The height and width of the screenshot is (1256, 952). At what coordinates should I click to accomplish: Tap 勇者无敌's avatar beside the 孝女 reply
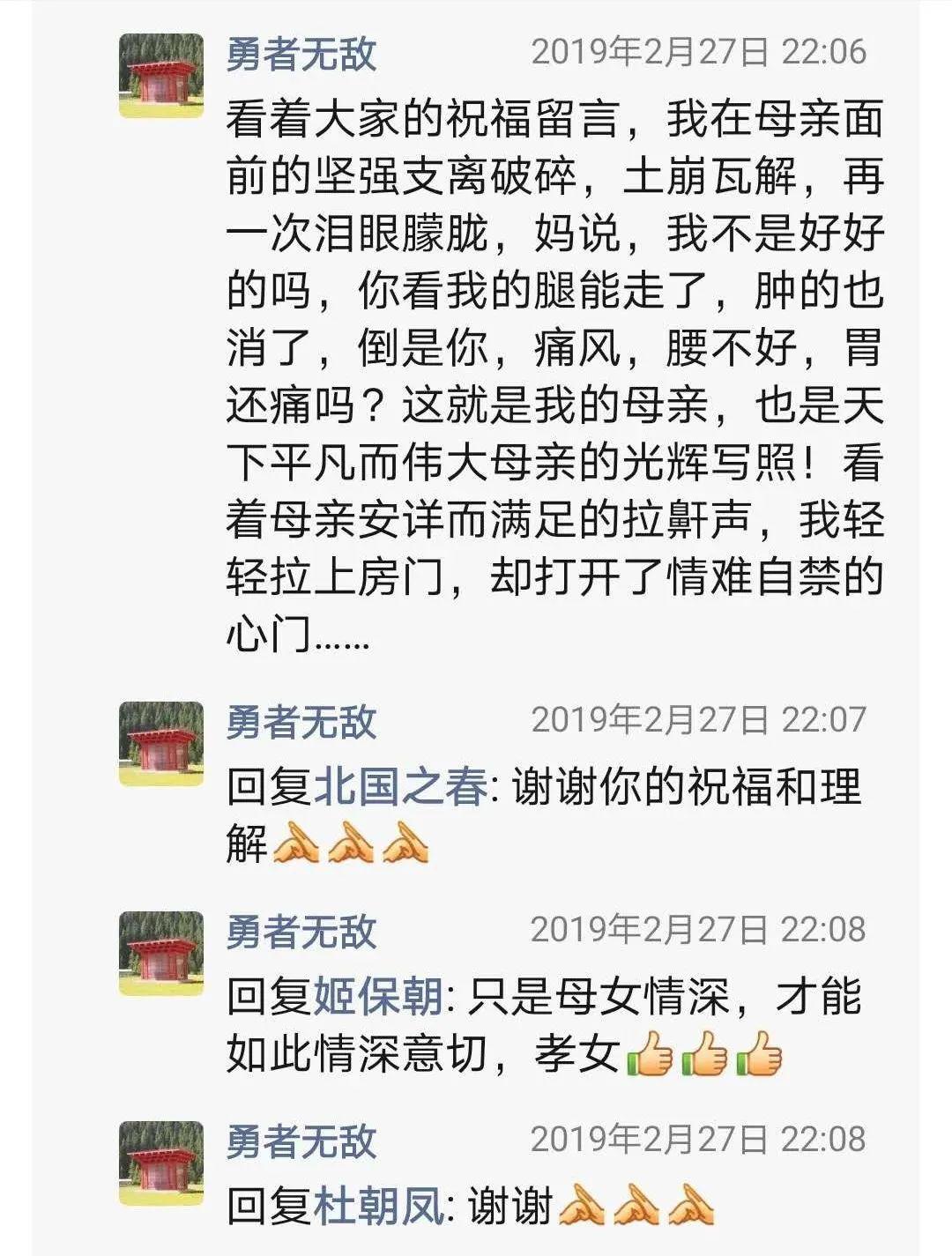pos(161,954)
